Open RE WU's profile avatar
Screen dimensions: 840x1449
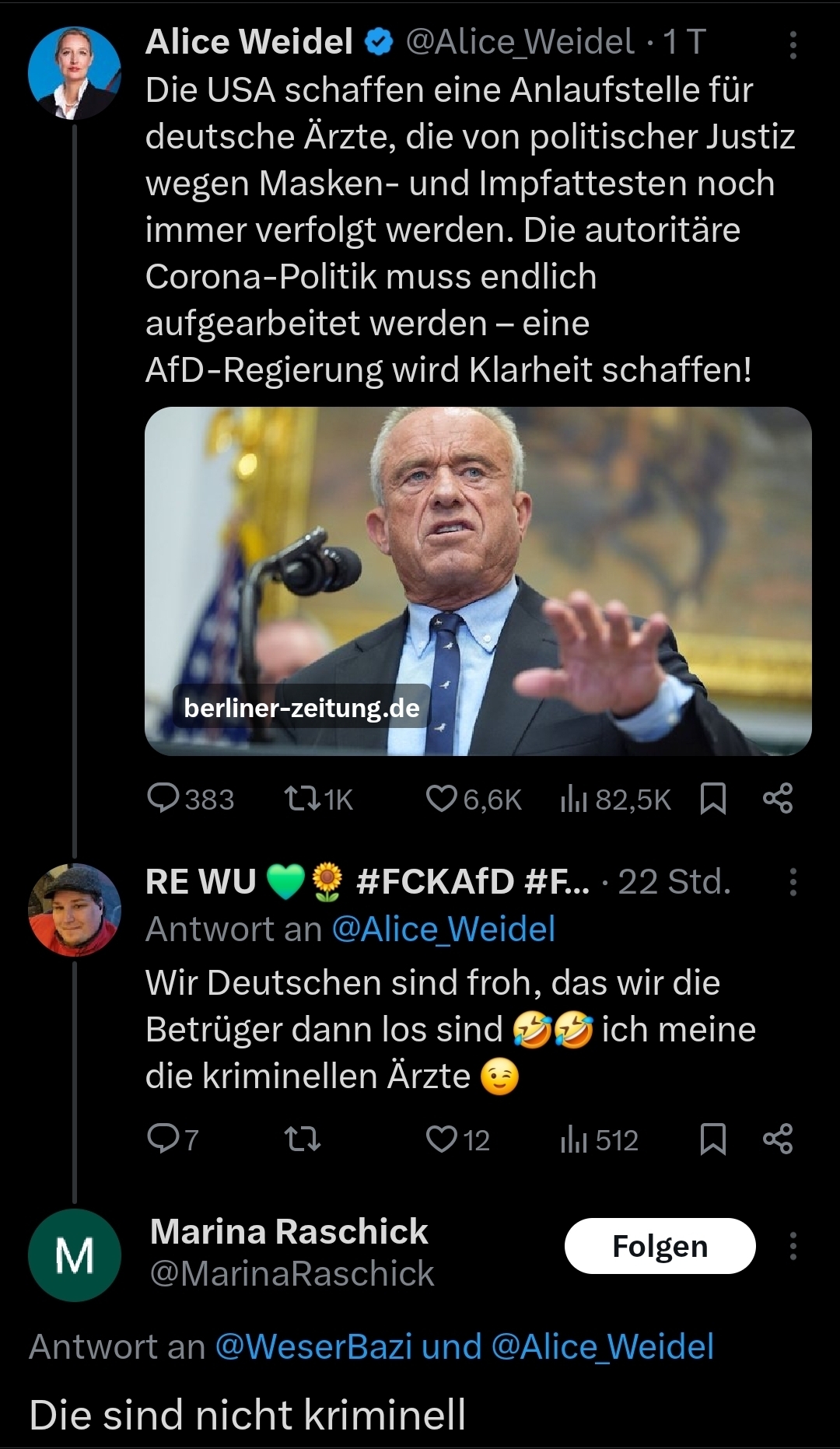pyautogui.click(x=75, y=909)
